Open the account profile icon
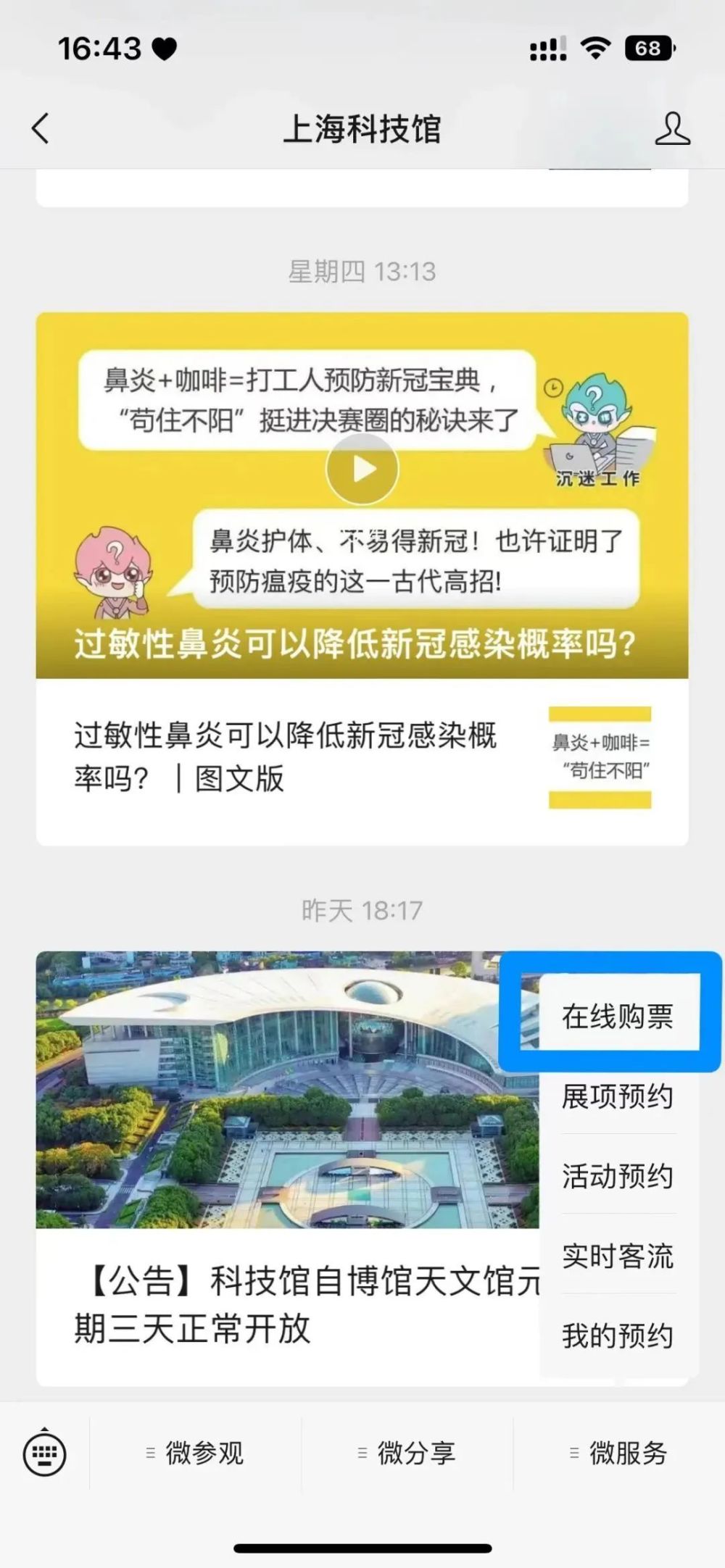The width and height of the screenshot is (725, 1568). [672, 129]
